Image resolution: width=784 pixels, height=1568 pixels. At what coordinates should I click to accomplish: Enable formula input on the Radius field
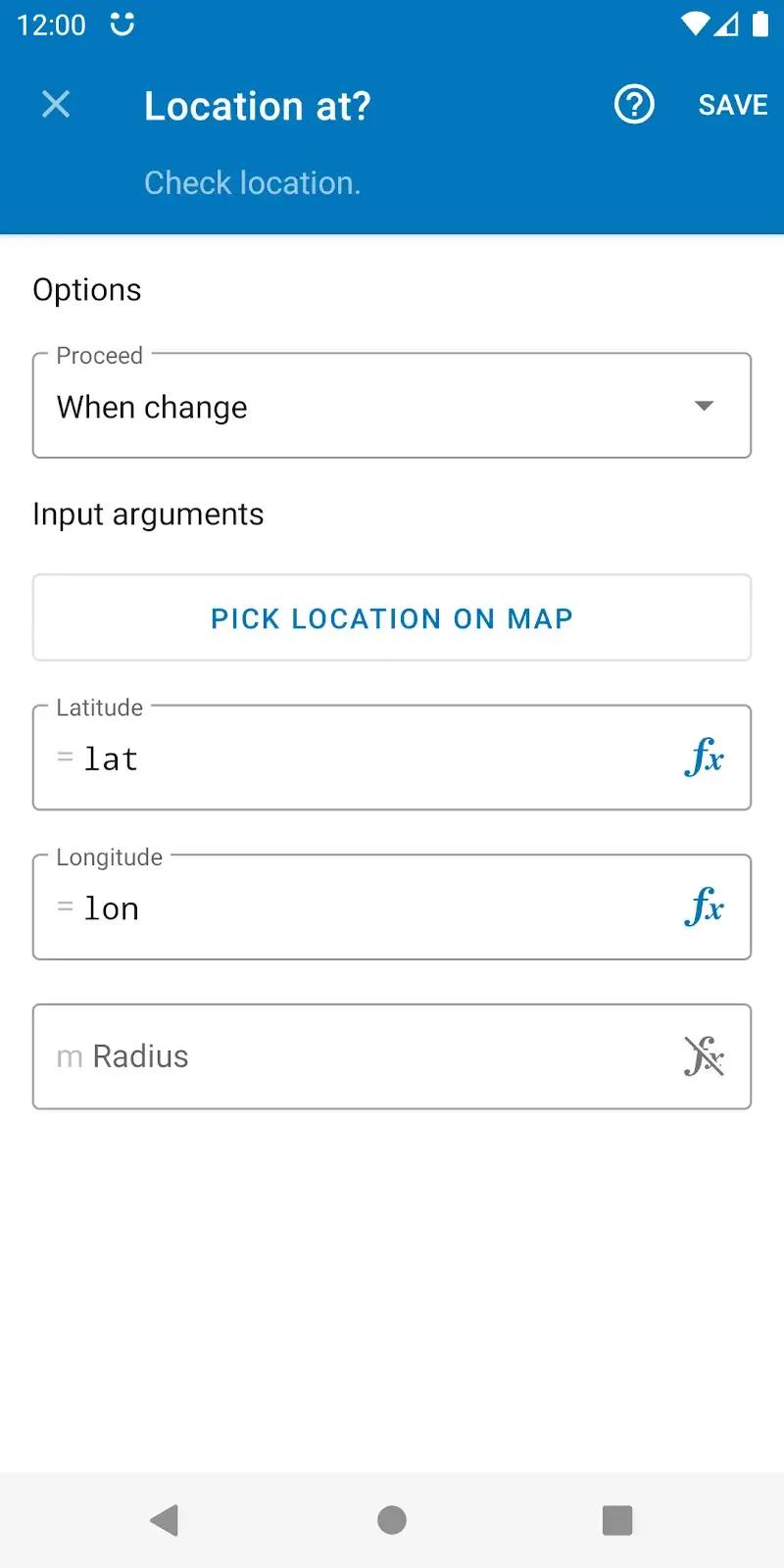point(704,1056)
